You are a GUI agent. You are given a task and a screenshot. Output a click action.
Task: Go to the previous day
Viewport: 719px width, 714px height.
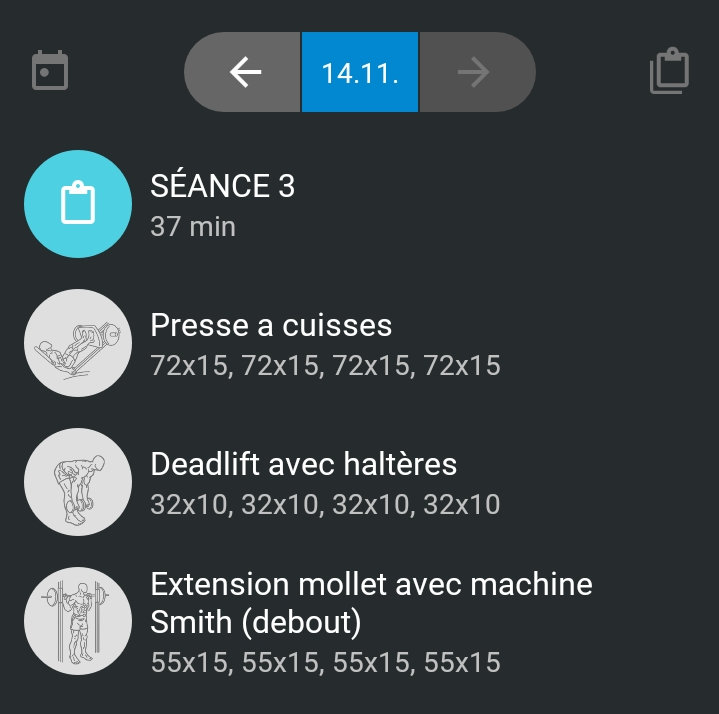[x=244, y=72]
